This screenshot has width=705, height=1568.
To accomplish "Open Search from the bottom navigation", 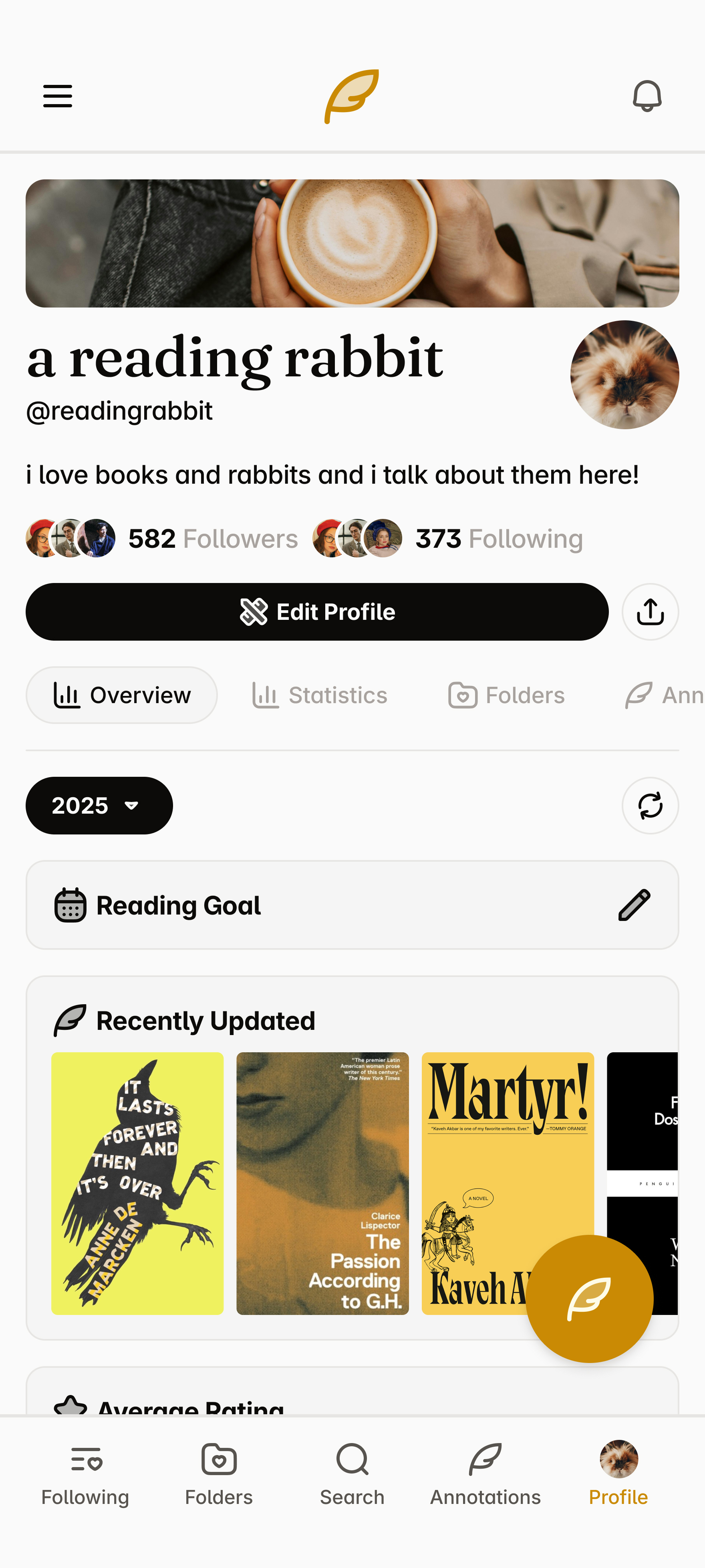I will coord(352,1476).
